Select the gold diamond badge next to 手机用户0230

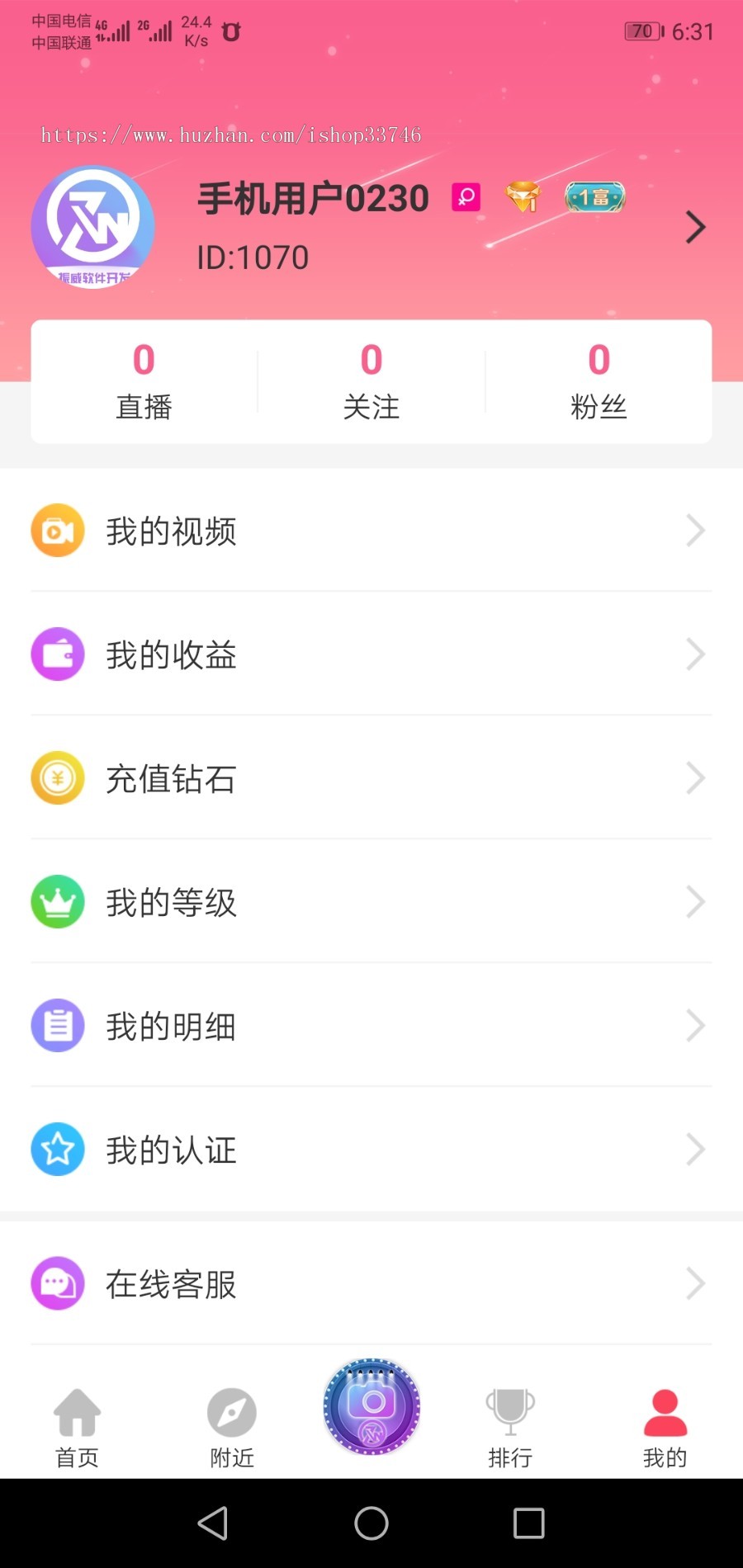click(522, 196)
